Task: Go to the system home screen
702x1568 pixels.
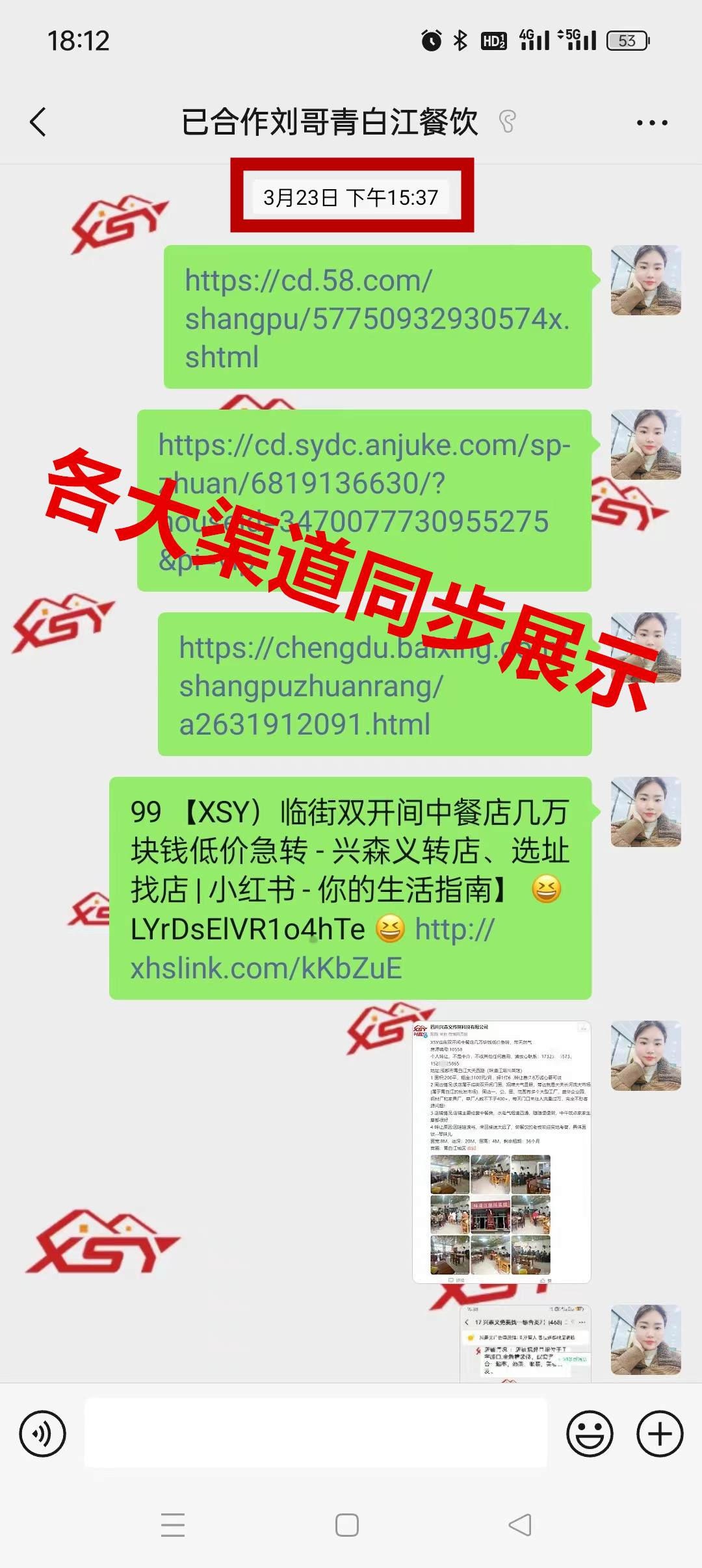Action: pos(347,1524)
